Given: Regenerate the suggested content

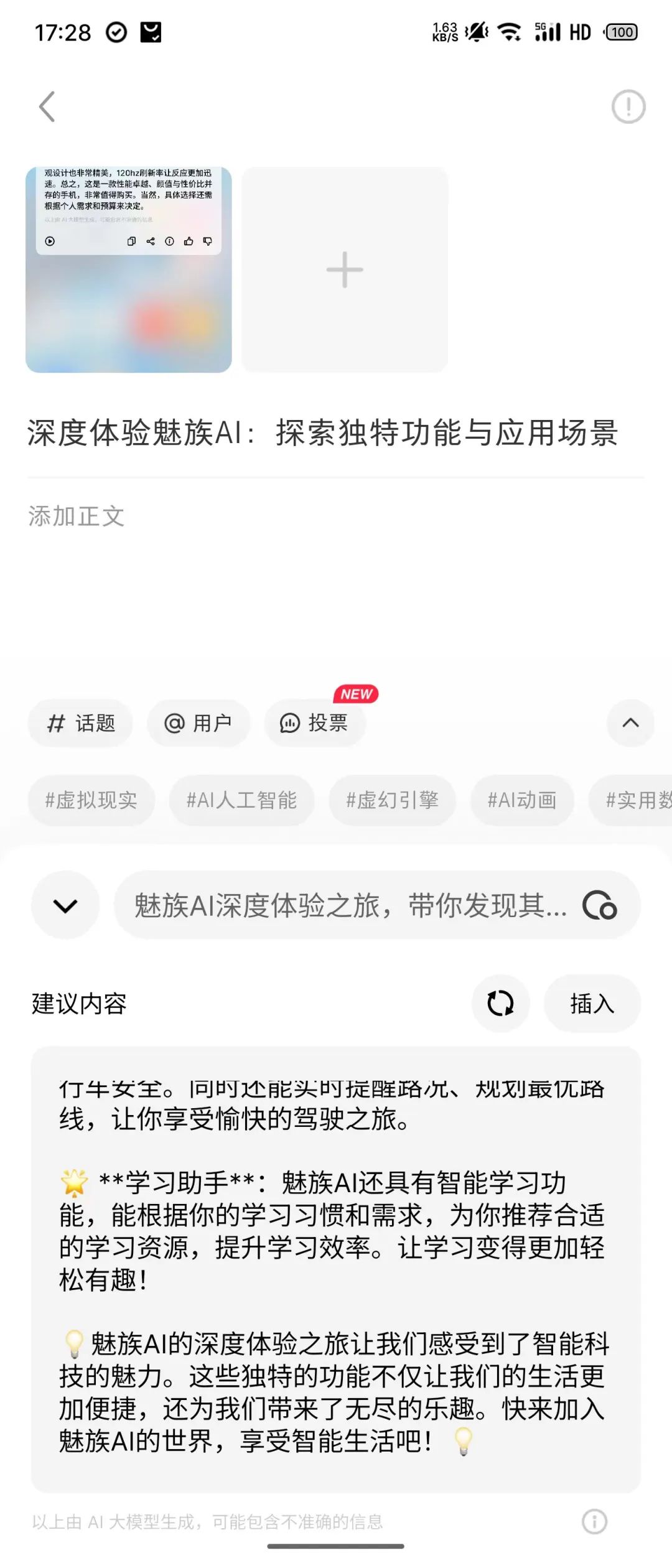Looking at the screenshot, I should [500, 1003].
